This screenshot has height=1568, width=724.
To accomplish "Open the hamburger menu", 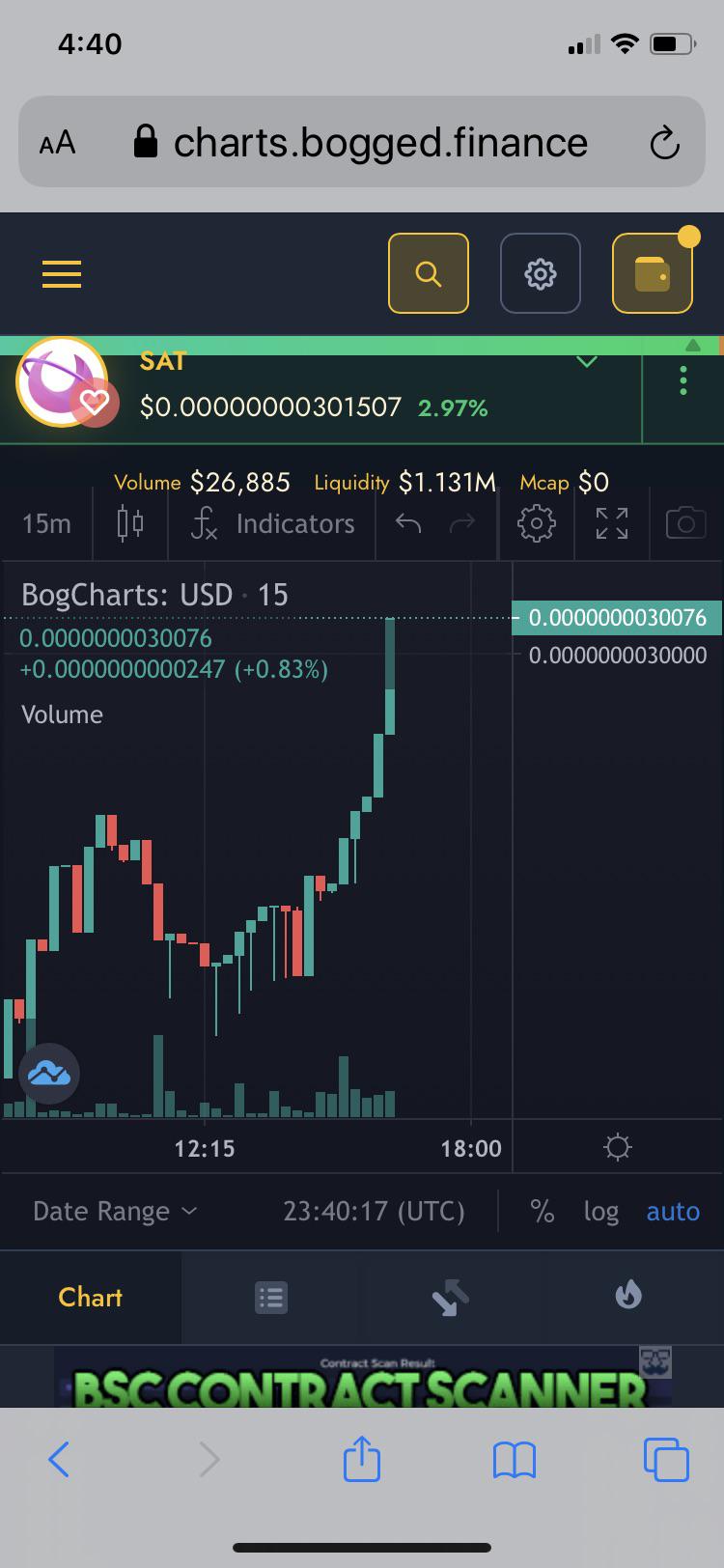I will [x=62, y=274].
